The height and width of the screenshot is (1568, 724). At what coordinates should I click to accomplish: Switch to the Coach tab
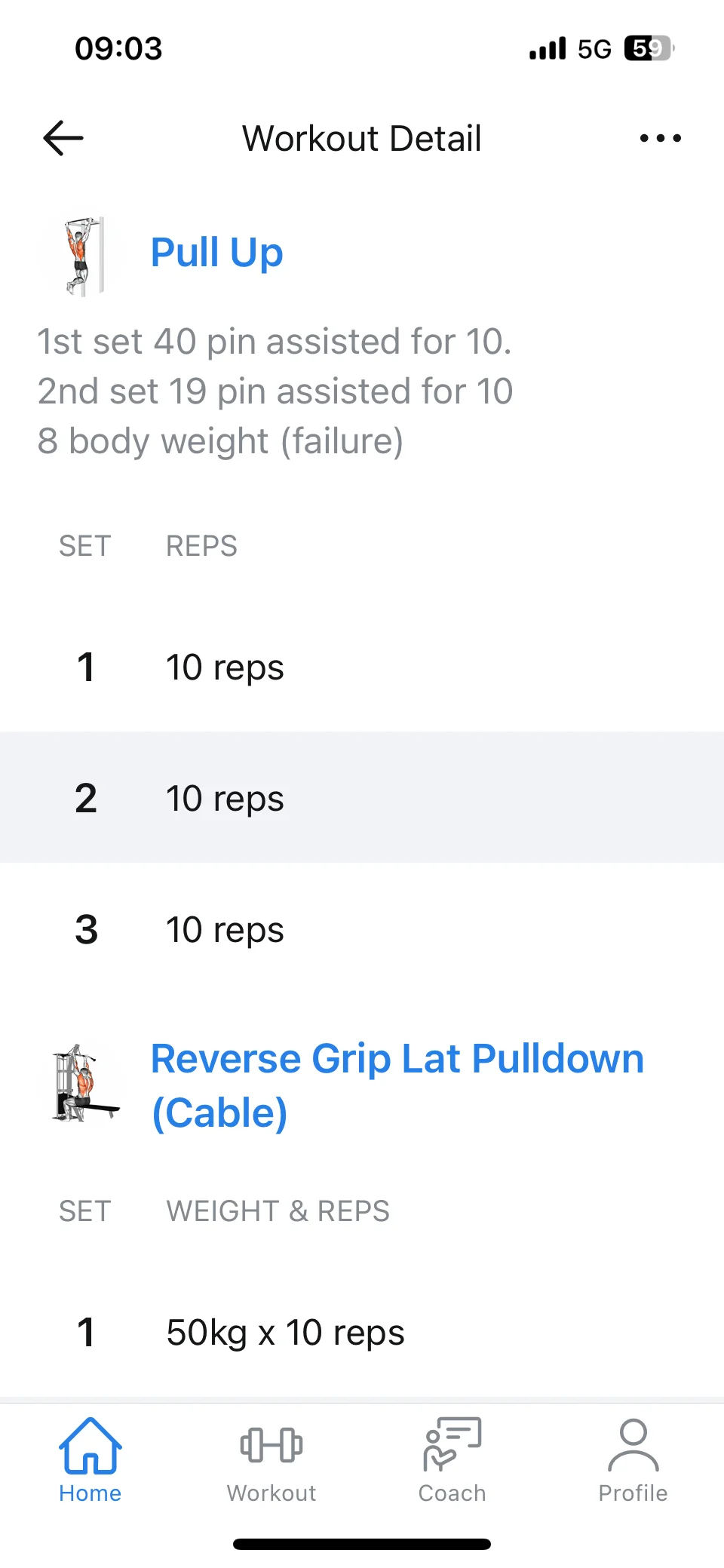coord(452,1460)
